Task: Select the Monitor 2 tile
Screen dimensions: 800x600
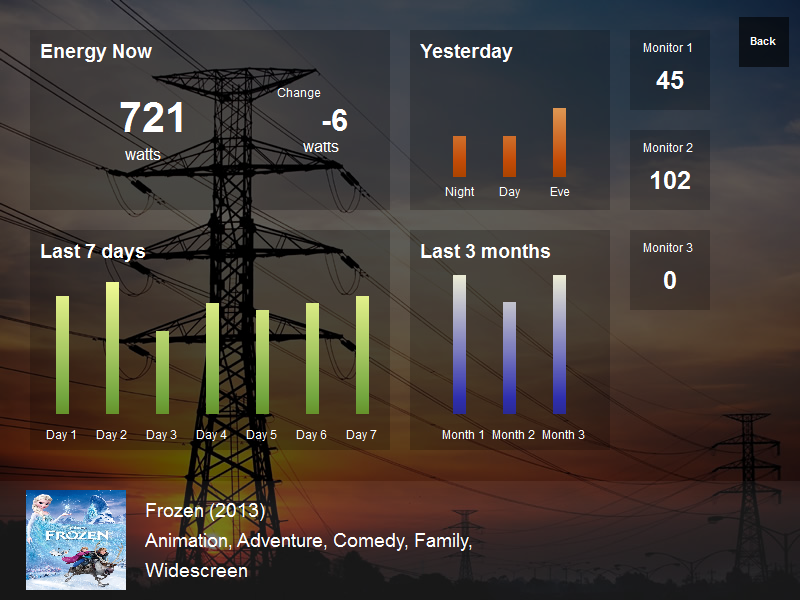Action: tap(669, 170)
